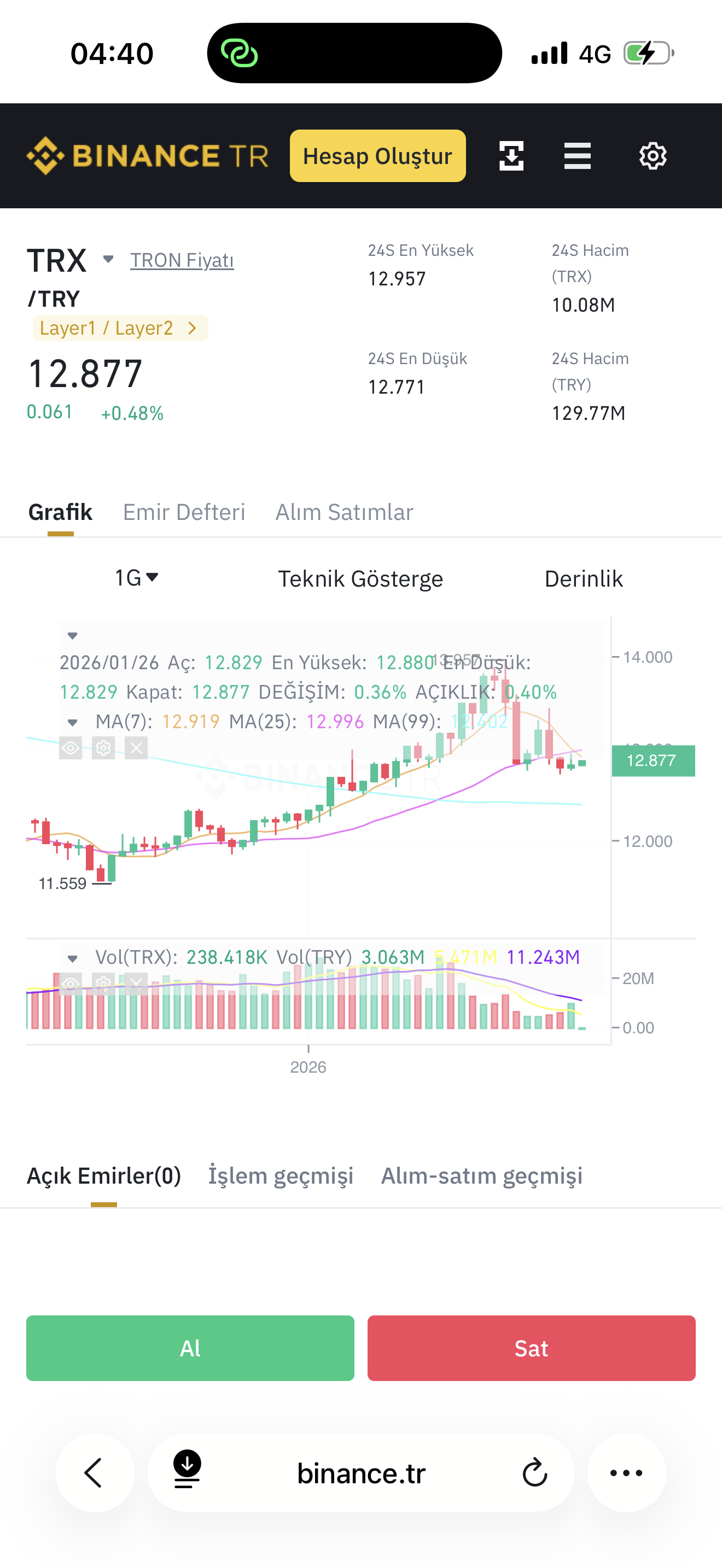The height and width of the screenshot is (1568, 722).
Task: Change the 1G chart interval dropdown
Action: (136, 578)
